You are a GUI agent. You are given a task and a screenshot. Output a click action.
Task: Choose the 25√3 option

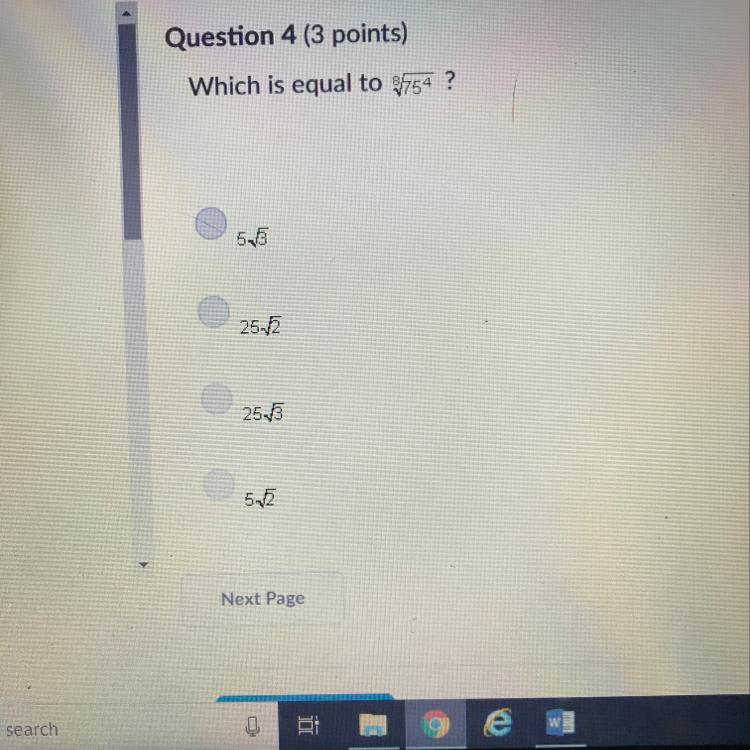[x=217, y=398]
